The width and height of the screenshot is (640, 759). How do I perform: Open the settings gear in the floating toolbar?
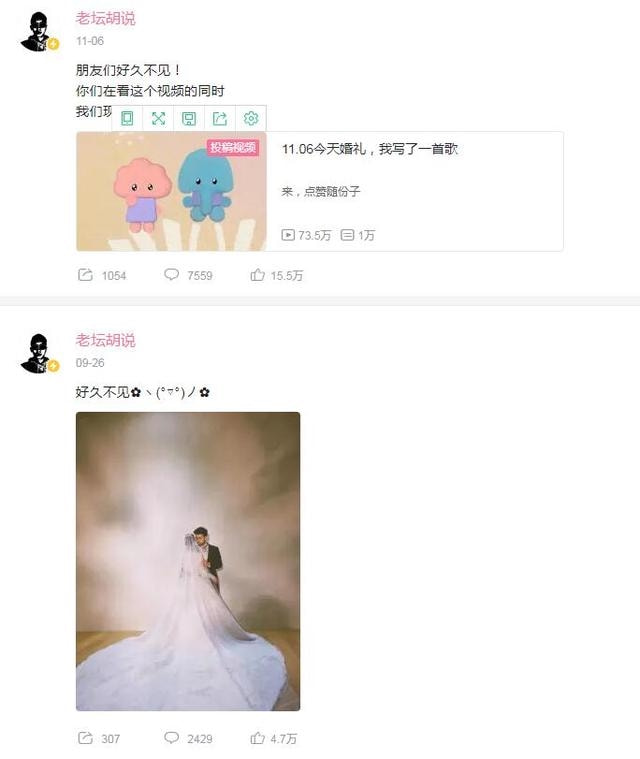(x=251, y=118)
